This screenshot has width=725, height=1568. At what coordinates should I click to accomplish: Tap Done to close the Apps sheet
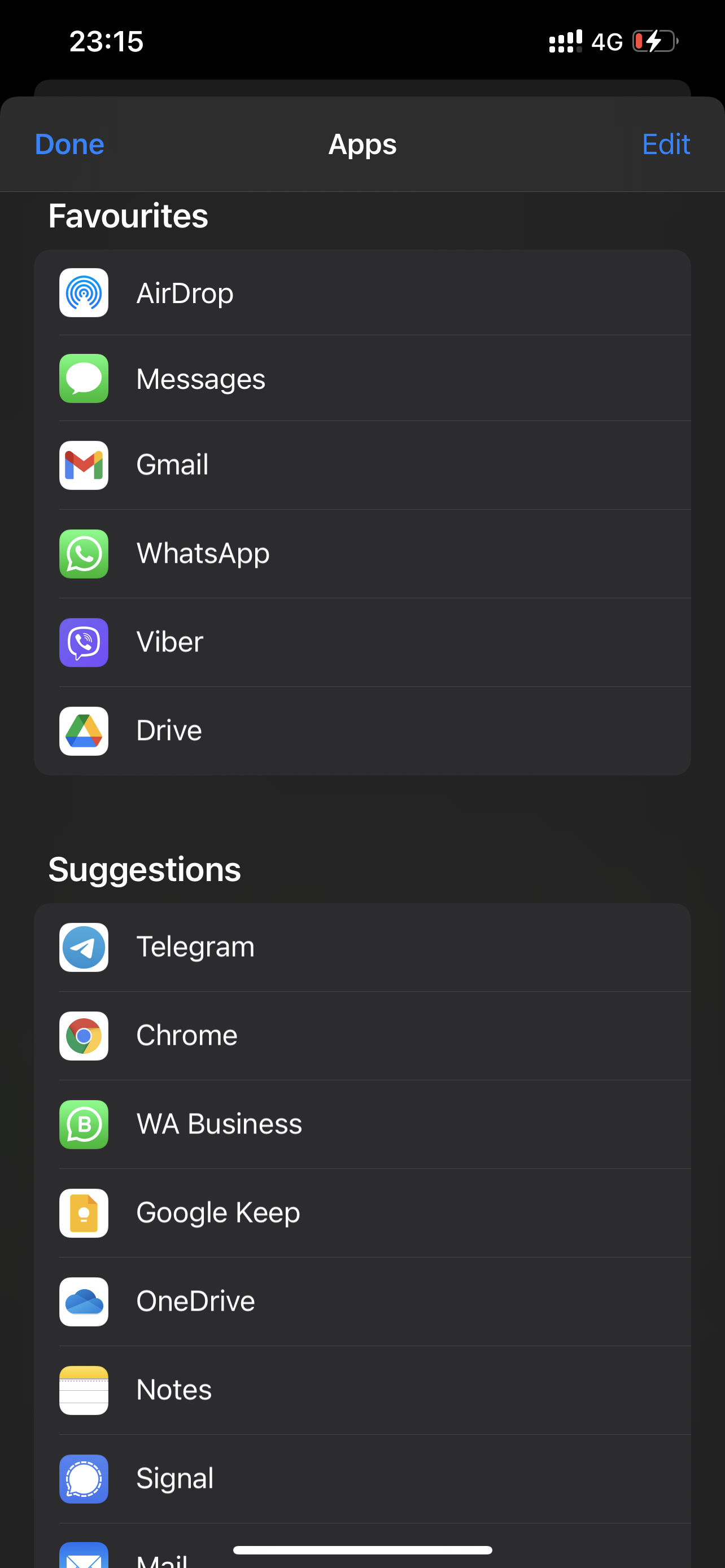(x=69, y=144)
